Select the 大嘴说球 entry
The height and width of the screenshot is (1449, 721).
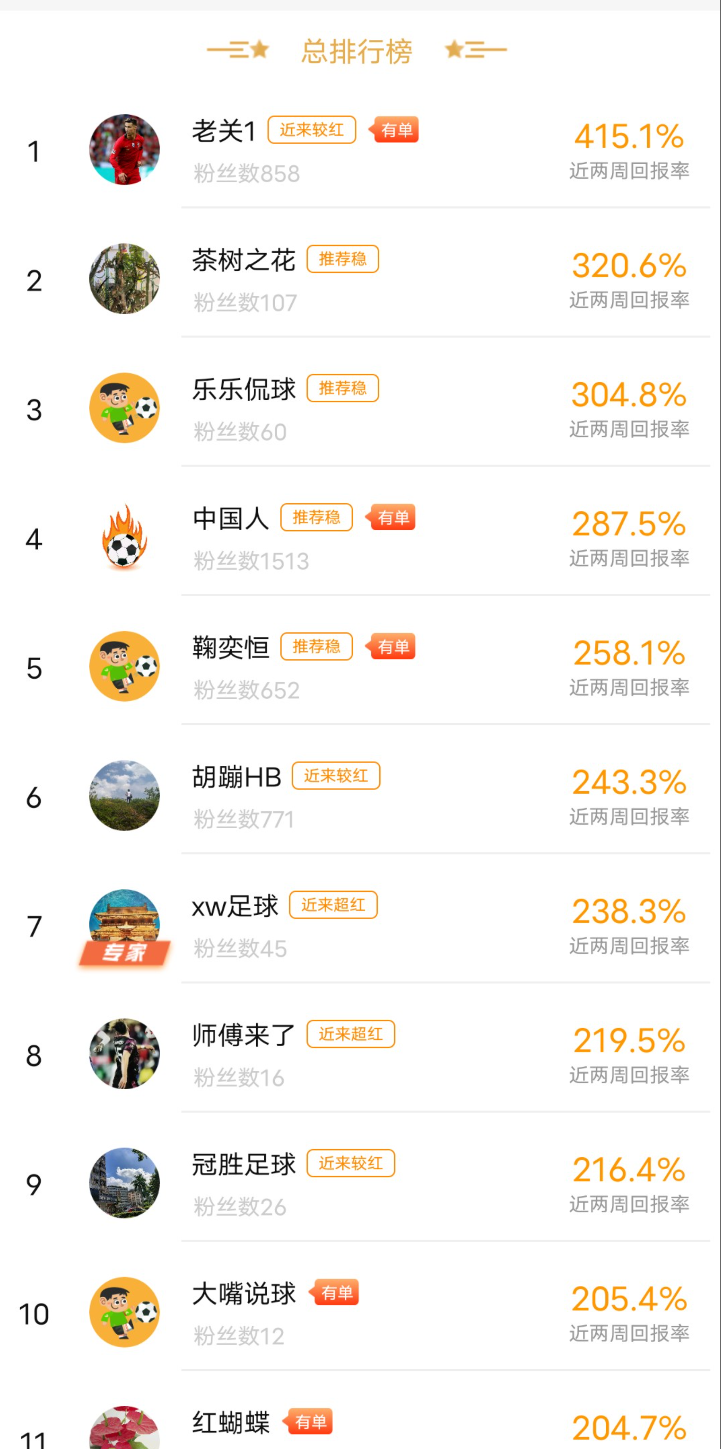pos(360,1311)
